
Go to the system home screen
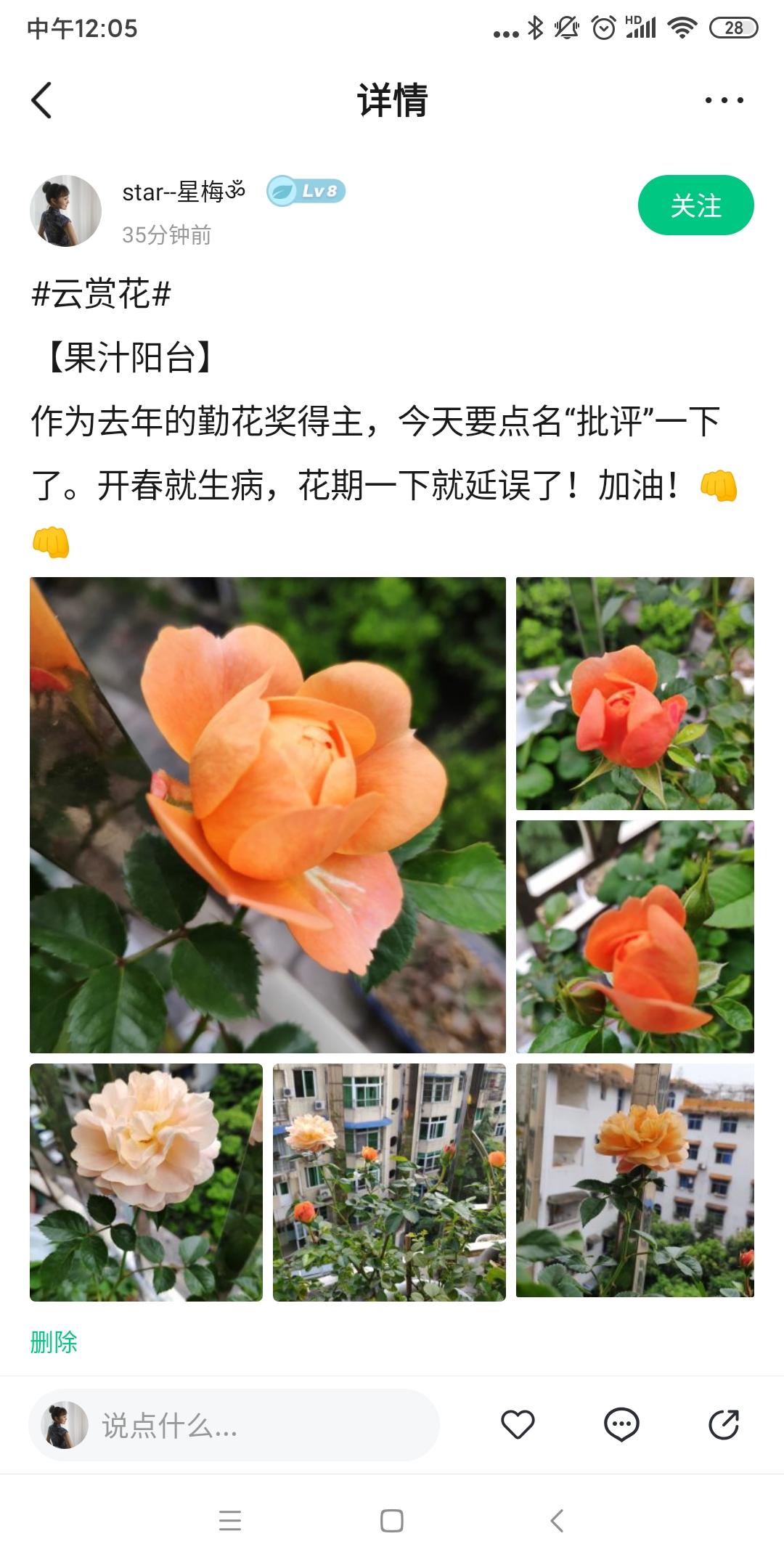pos(392,1520)
